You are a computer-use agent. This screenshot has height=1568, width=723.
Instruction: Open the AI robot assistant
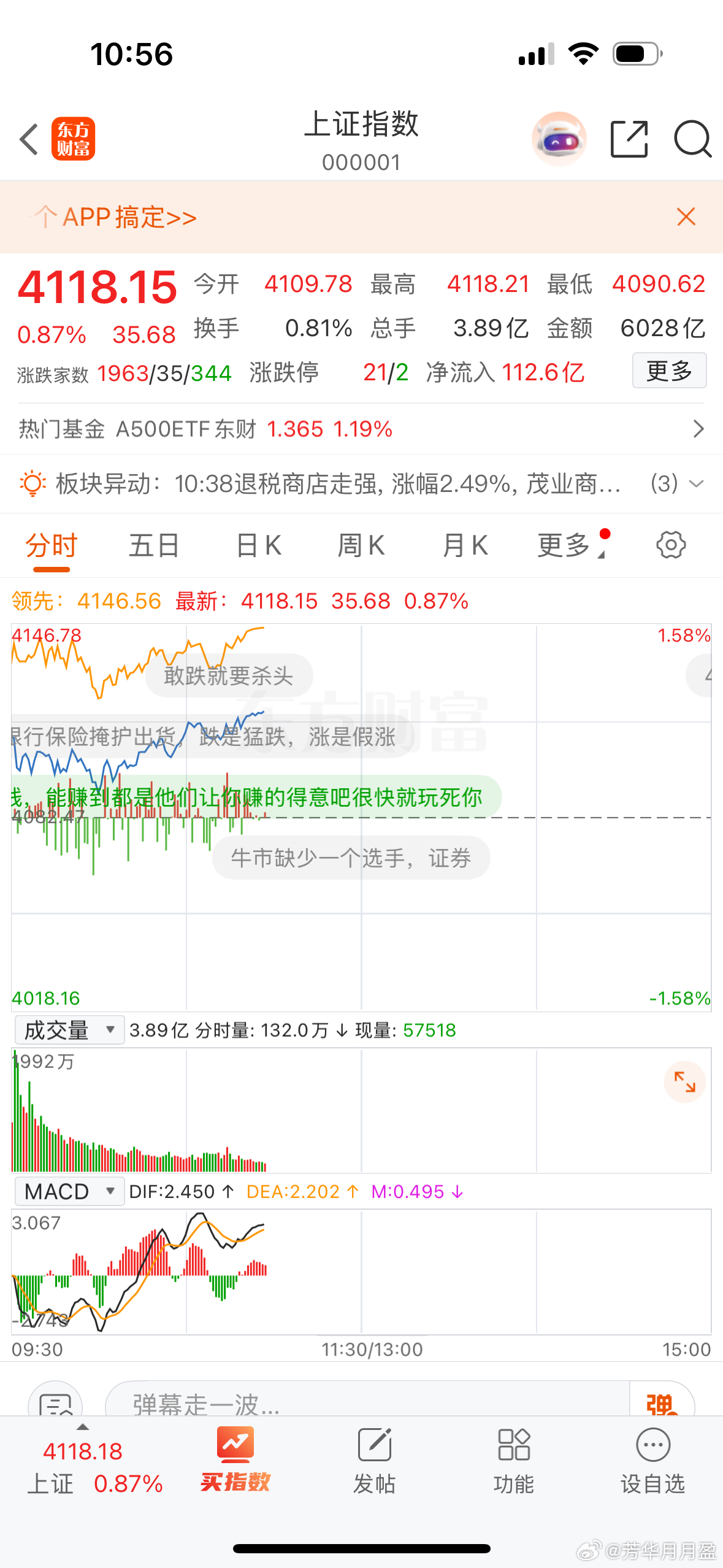click(x=559, y=139)
